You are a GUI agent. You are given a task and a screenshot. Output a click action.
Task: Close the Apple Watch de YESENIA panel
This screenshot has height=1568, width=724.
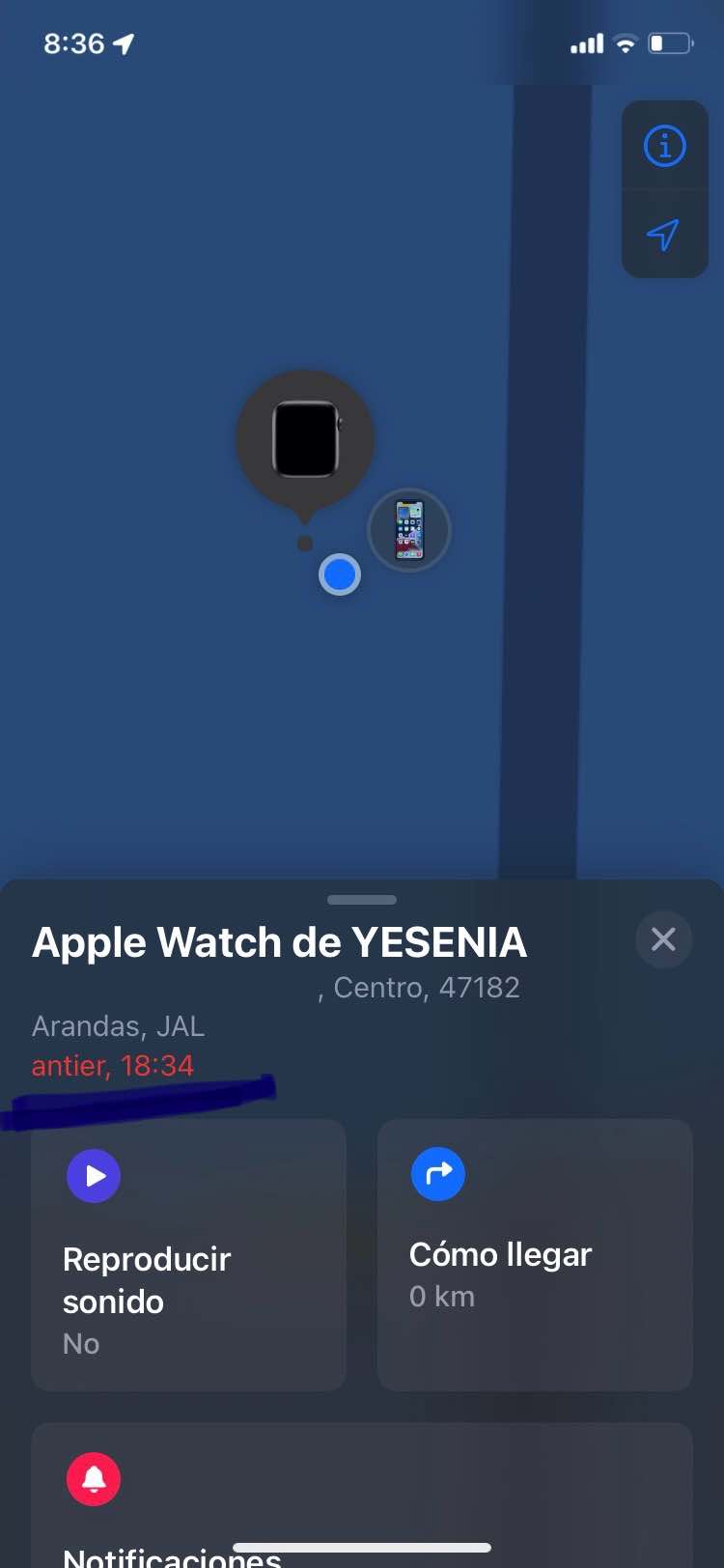point(663,939)
